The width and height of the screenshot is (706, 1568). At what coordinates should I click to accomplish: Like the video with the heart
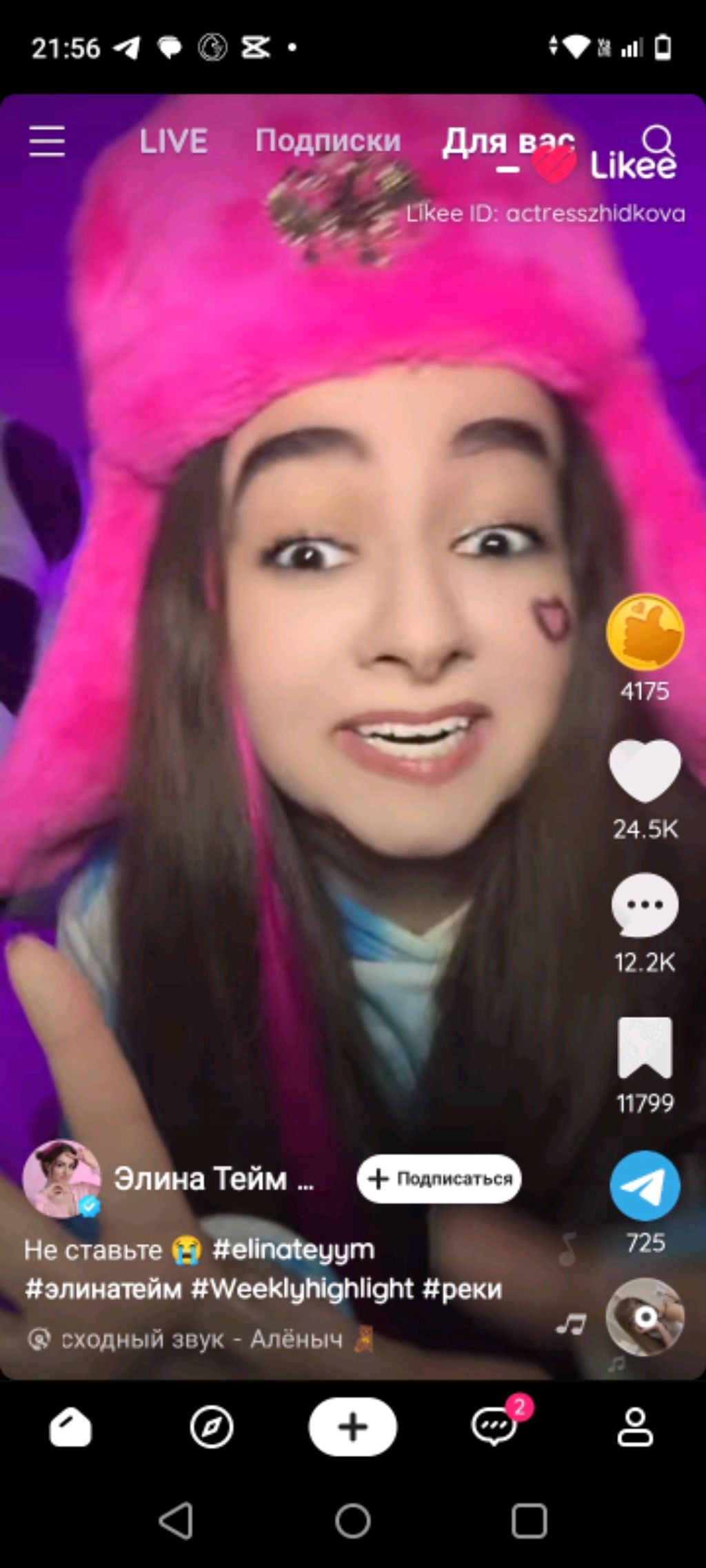645,771
